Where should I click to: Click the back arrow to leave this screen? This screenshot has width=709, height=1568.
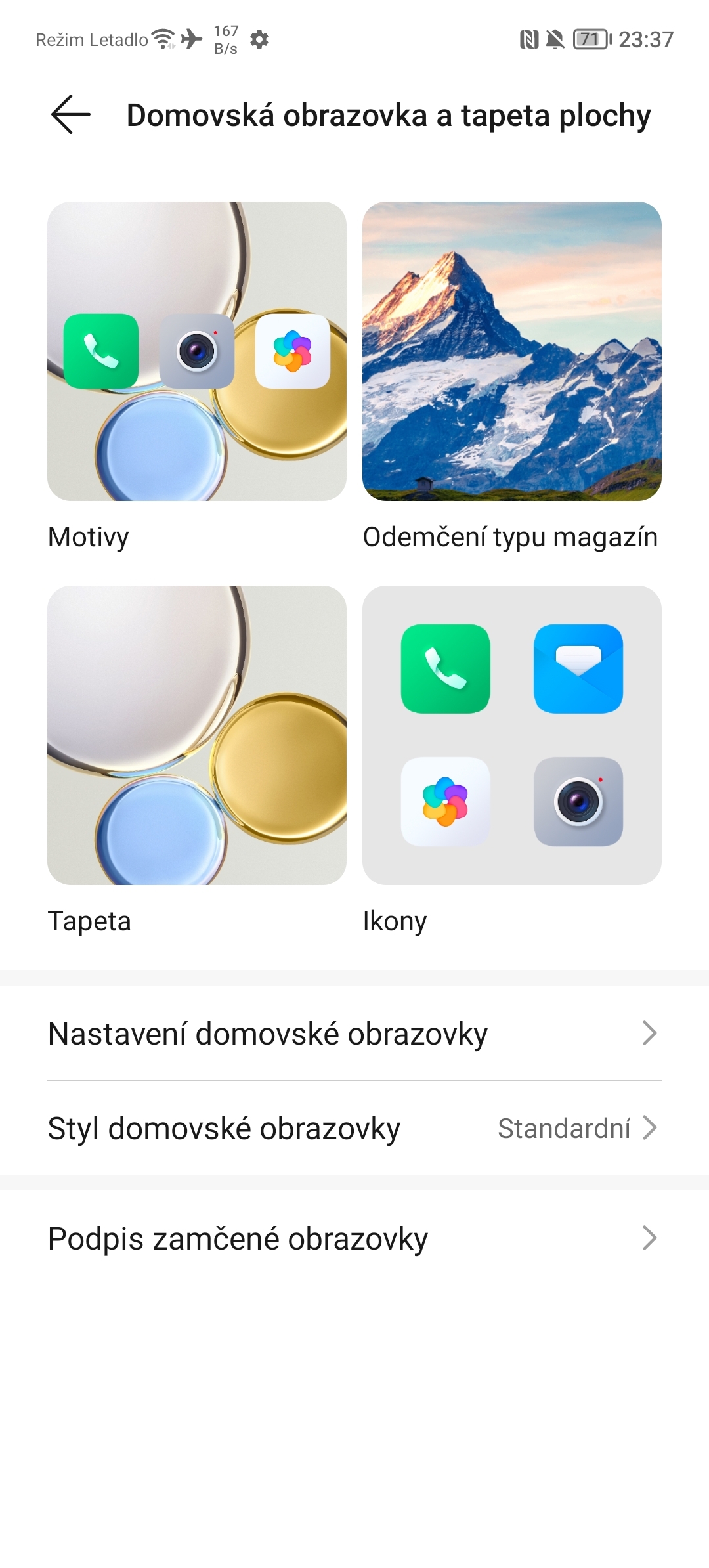click(x=70, y=114)
